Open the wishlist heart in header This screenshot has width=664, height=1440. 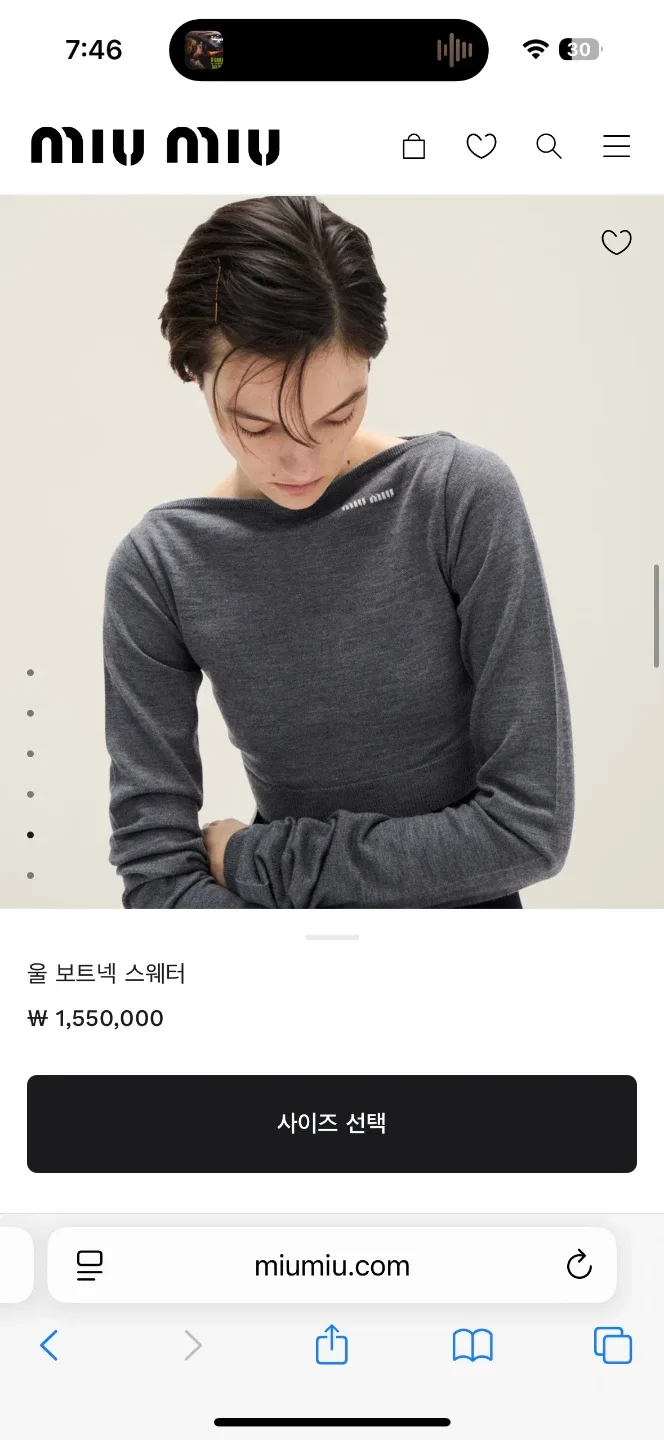point(481,147)
